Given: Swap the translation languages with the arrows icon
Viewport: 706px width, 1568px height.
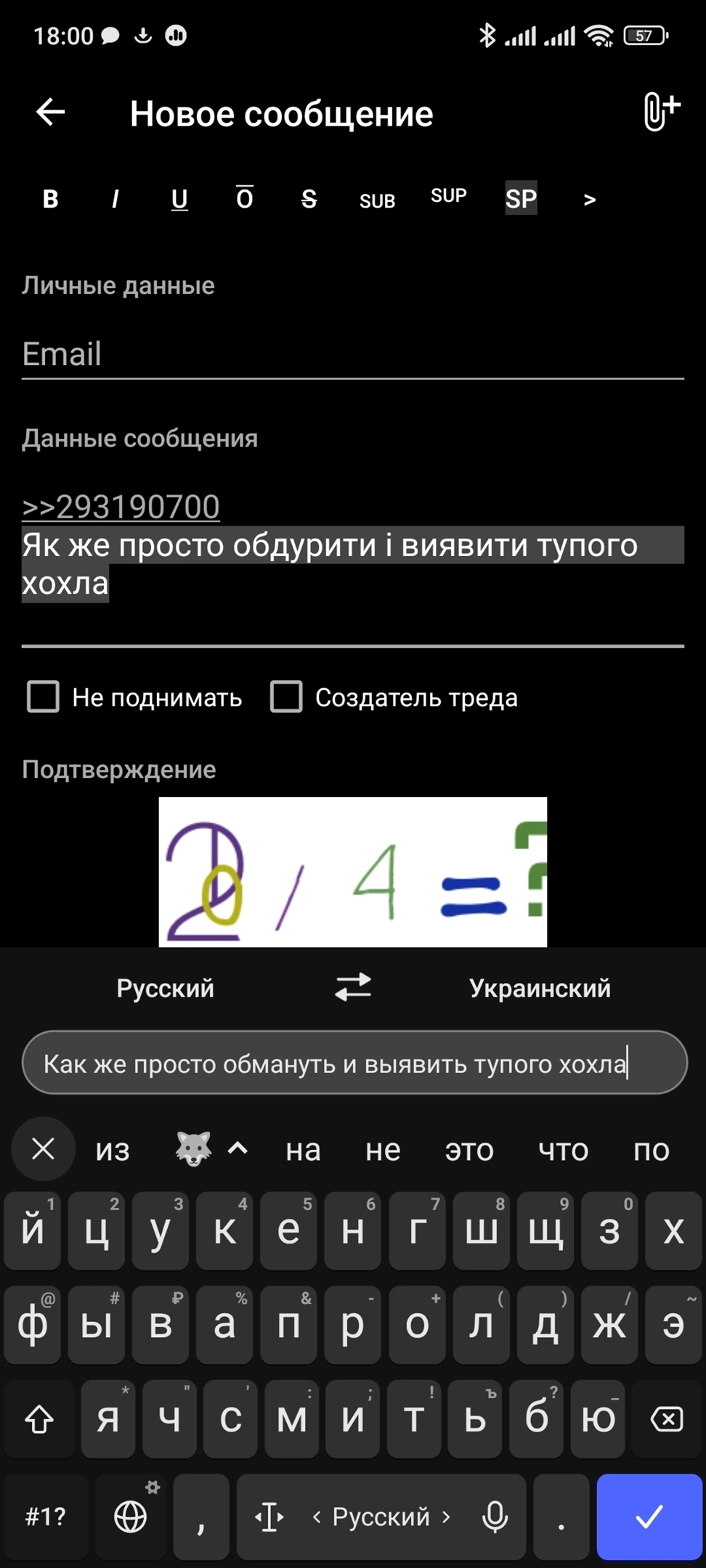Looking at the screenshot, I should (x=353, y=987).
